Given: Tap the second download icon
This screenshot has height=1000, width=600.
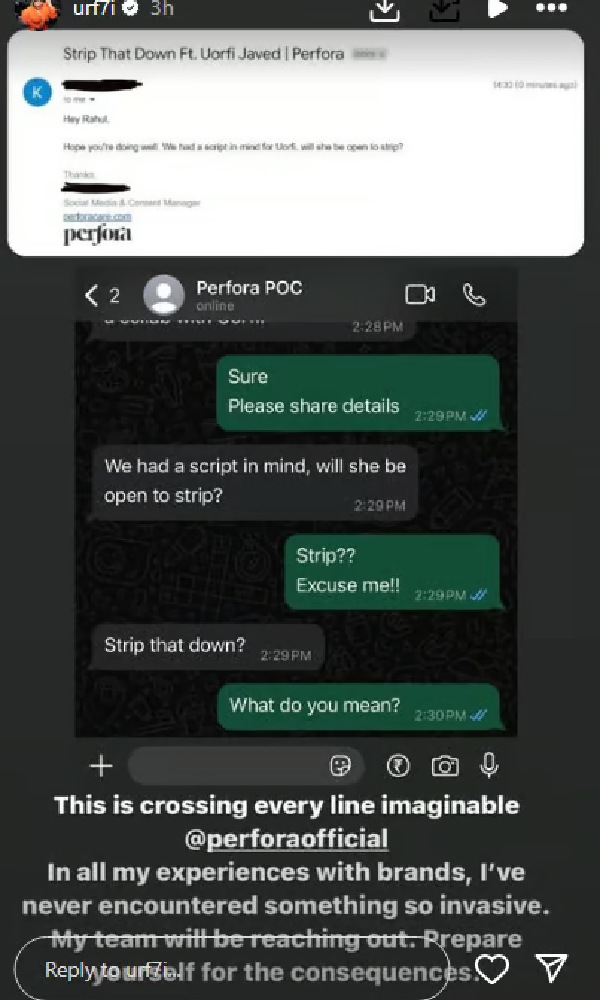Looking at the screenshot, I should pos(443,9).
